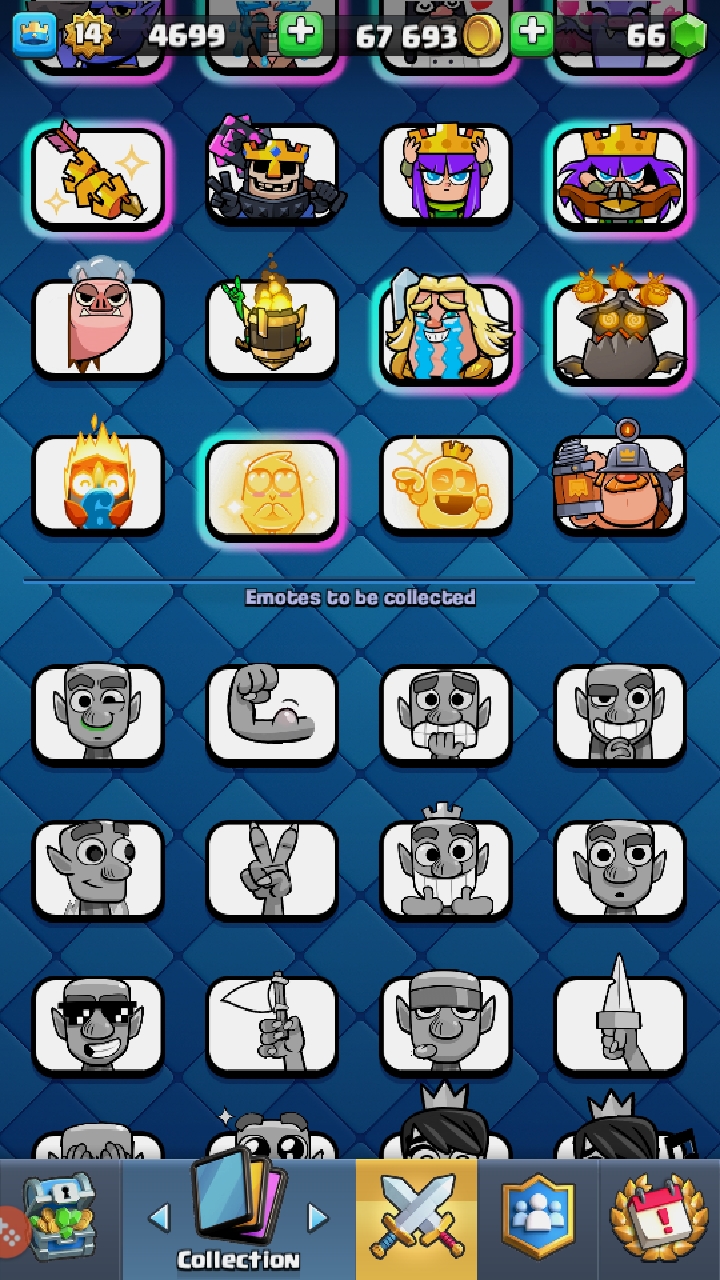720x1280 pixels.
Task: View the locked flexing bicep emote
Action: [272, 716]
